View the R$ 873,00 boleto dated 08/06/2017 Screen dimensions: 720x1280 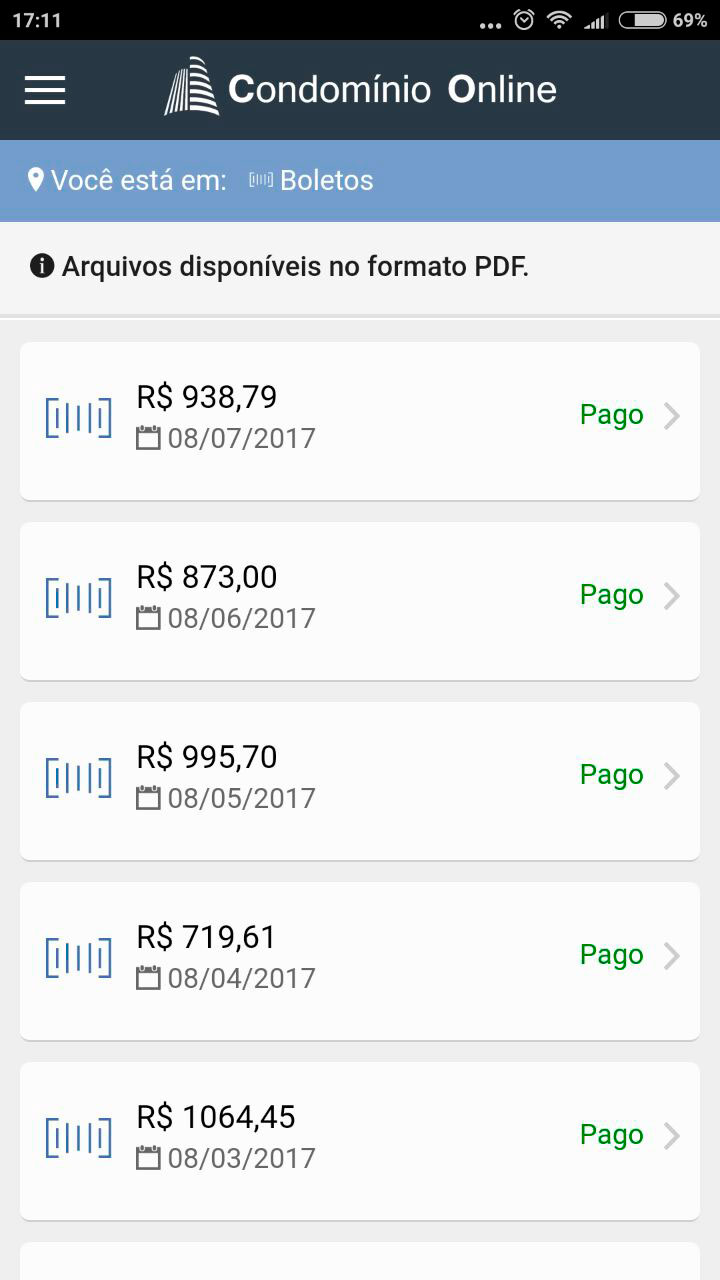(360, 601)
